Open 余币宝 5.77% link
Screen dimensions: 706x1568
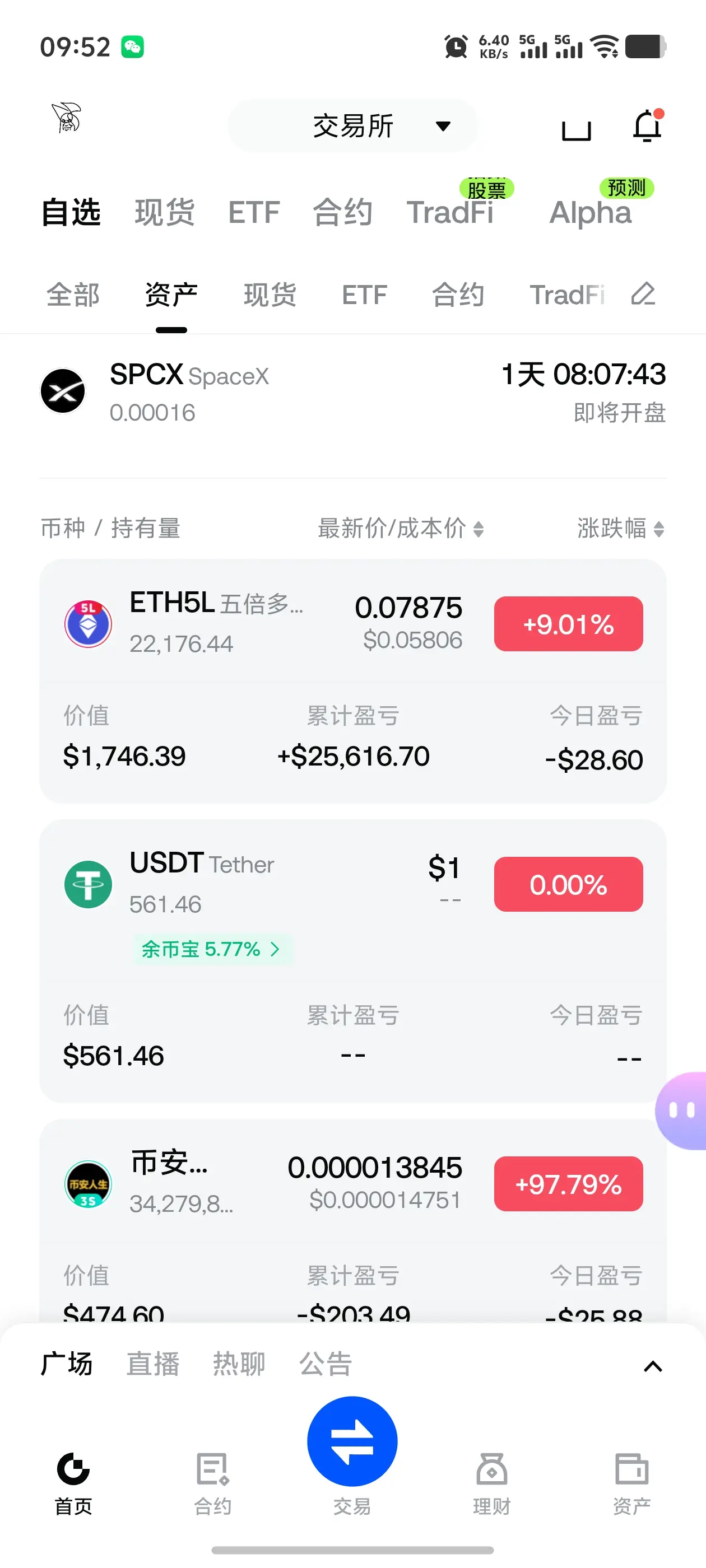[211, 949]
